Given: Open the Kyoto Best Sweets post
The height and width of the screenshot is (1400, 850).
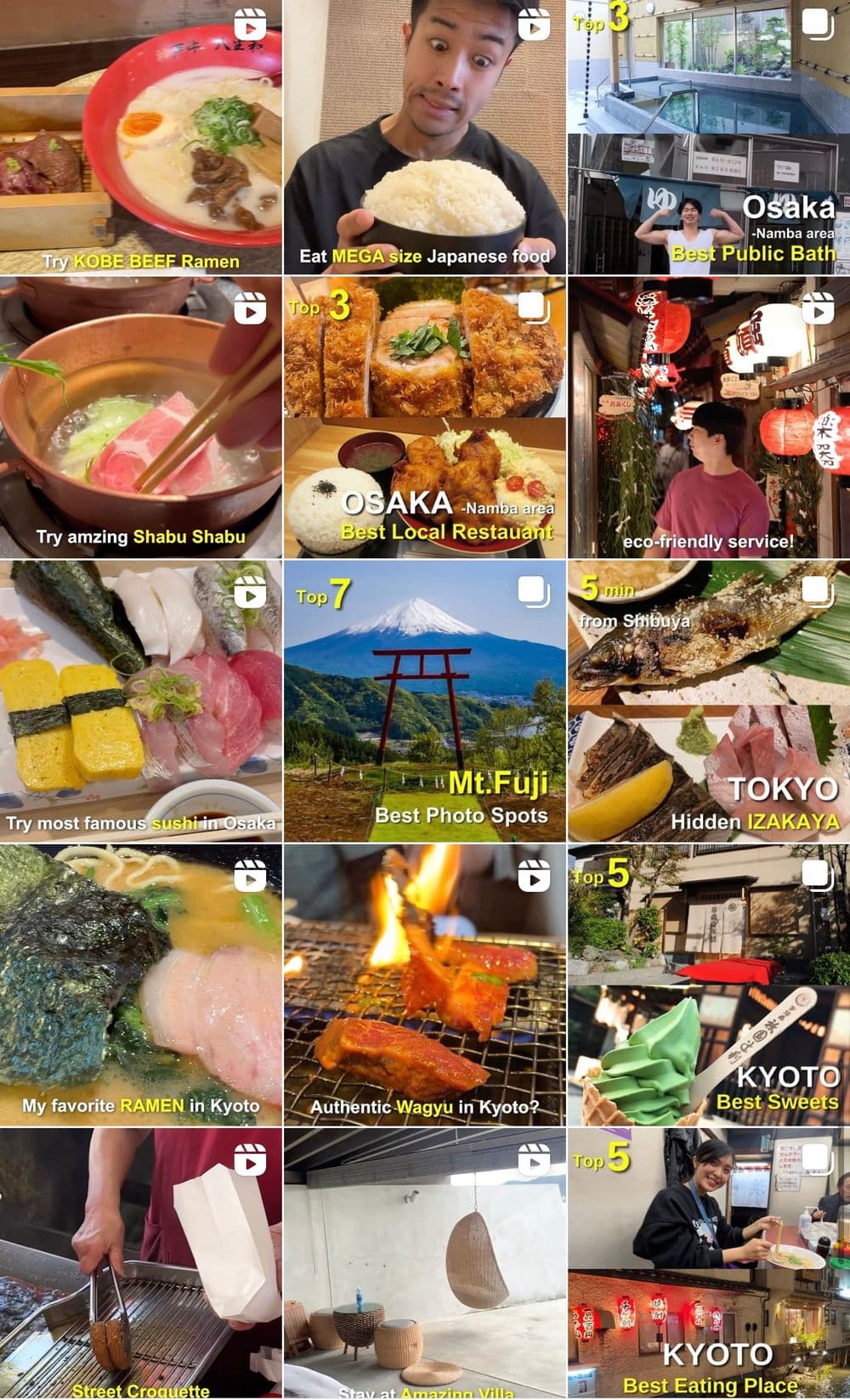Looking at the screenshot, I should click(x=709, y=985).
